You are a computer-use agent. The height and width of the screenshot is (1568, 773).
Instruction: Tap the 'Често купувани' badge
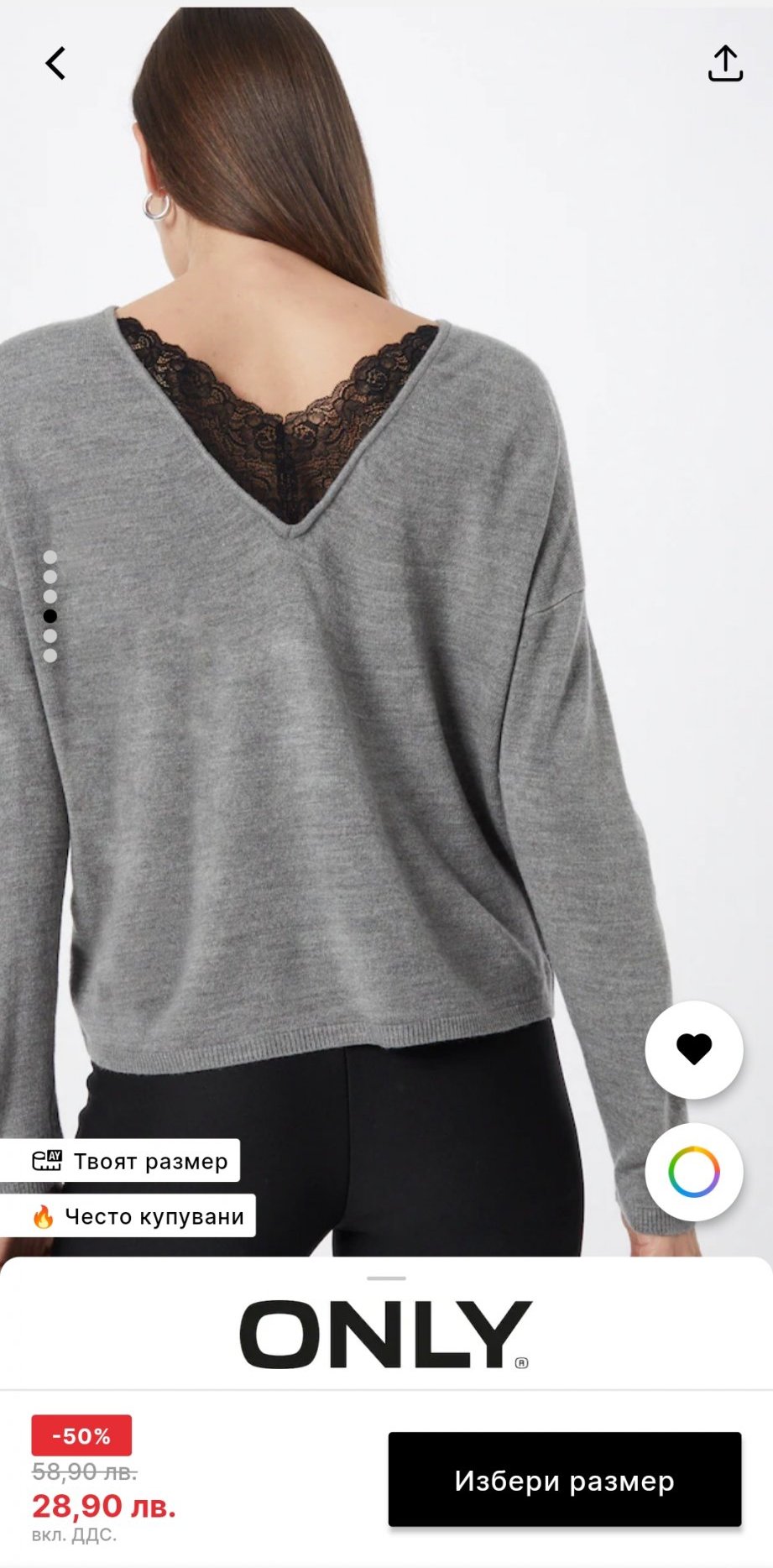(128, 1215)
